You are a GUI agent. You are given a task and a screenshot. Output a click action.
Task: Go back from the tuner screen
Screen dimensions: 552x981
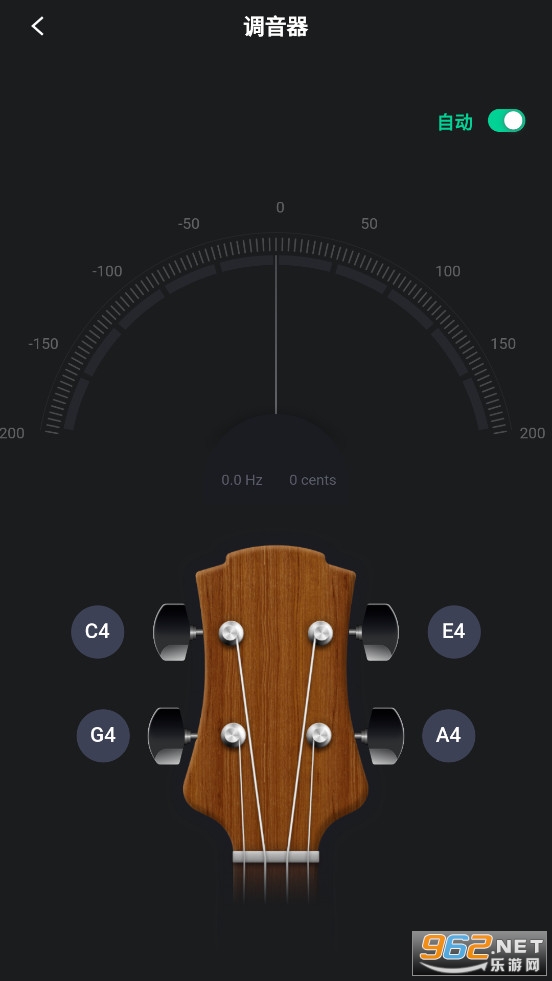pyautogui.click(x=38, y=26)
